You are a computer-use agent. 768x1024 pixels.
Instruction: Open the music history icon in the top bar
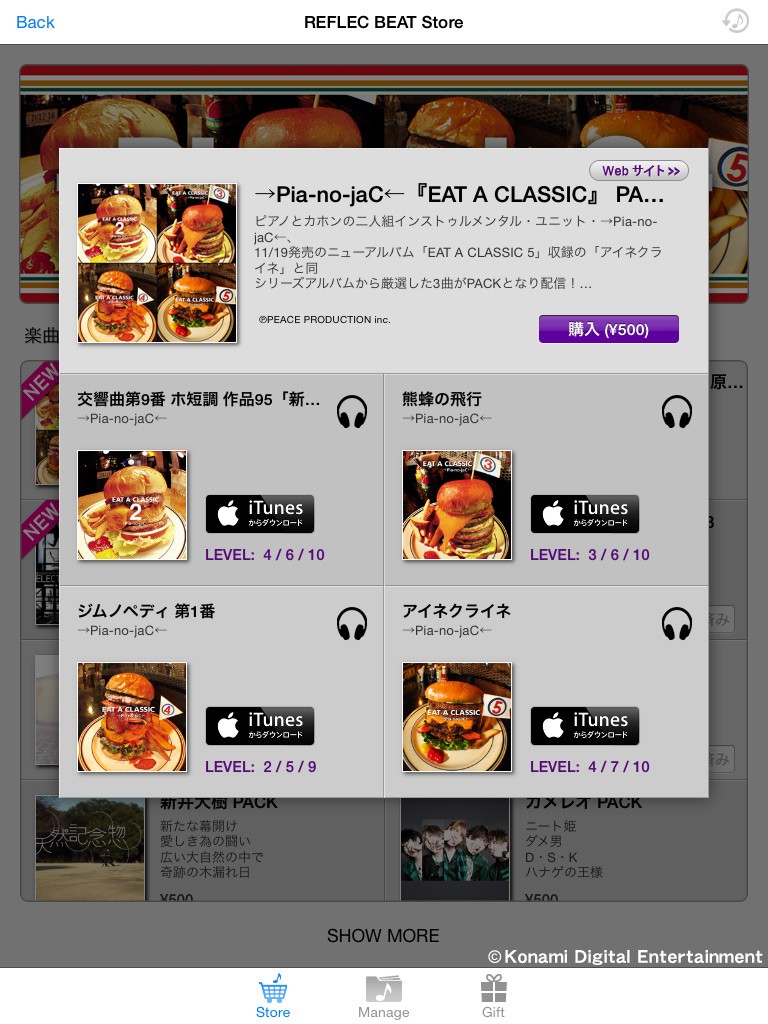[x=735, y=21]
